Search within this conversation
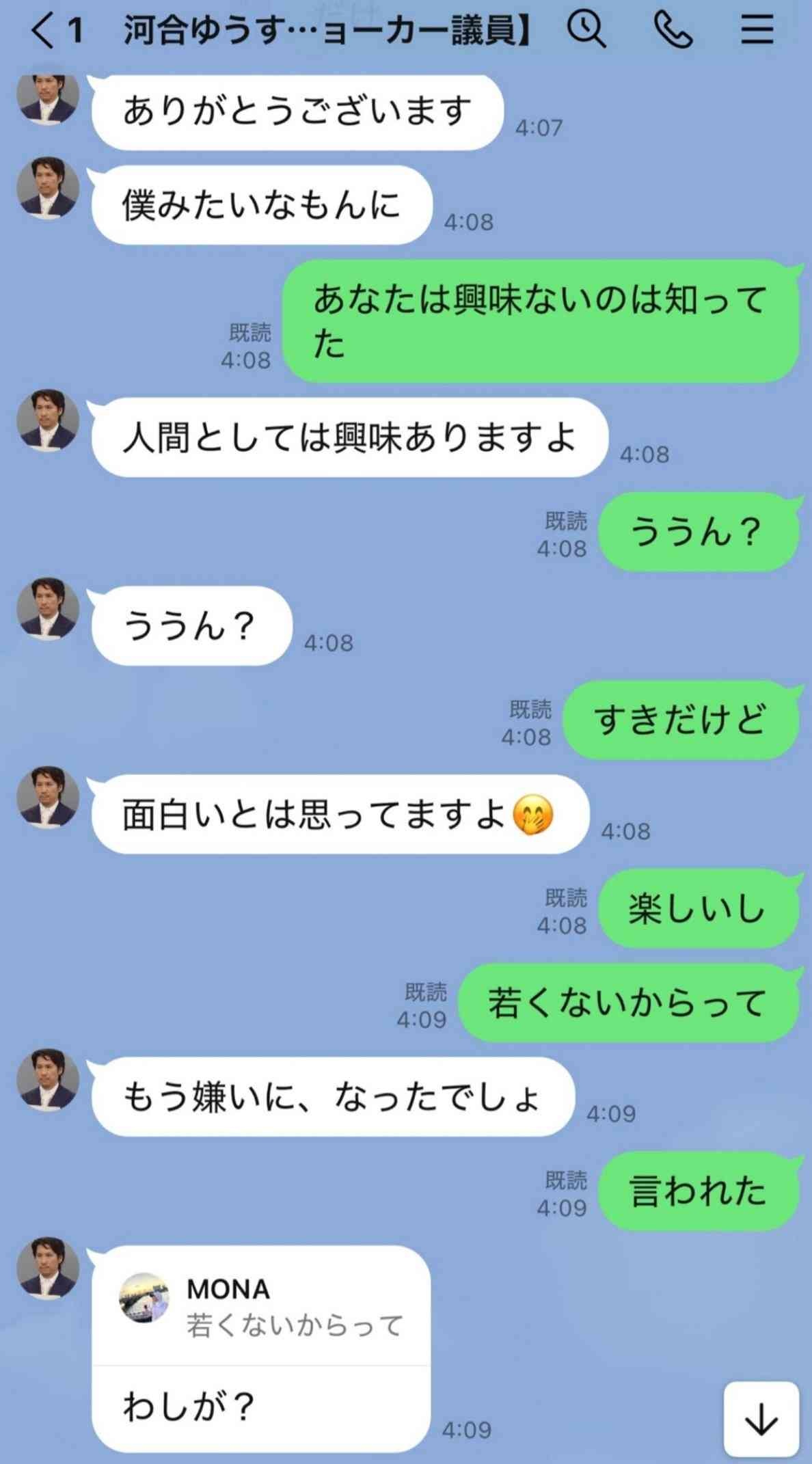Image resolution: width=812 pixels, height=1464 pixels. [586, 31]
